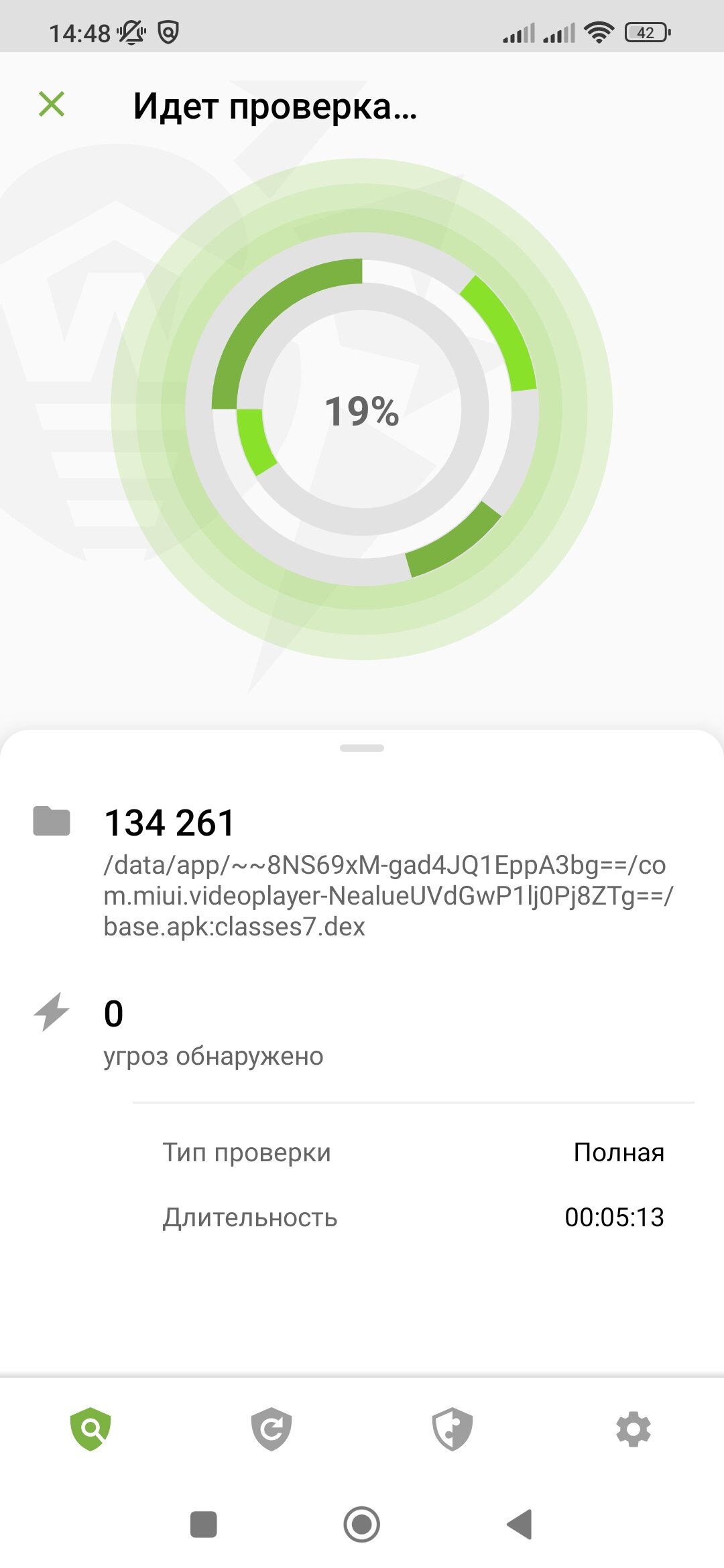Image resolution: width=724 pixels, height=1568 pixels.
Task: Cancel the running scan with the X
Action: 52,105
